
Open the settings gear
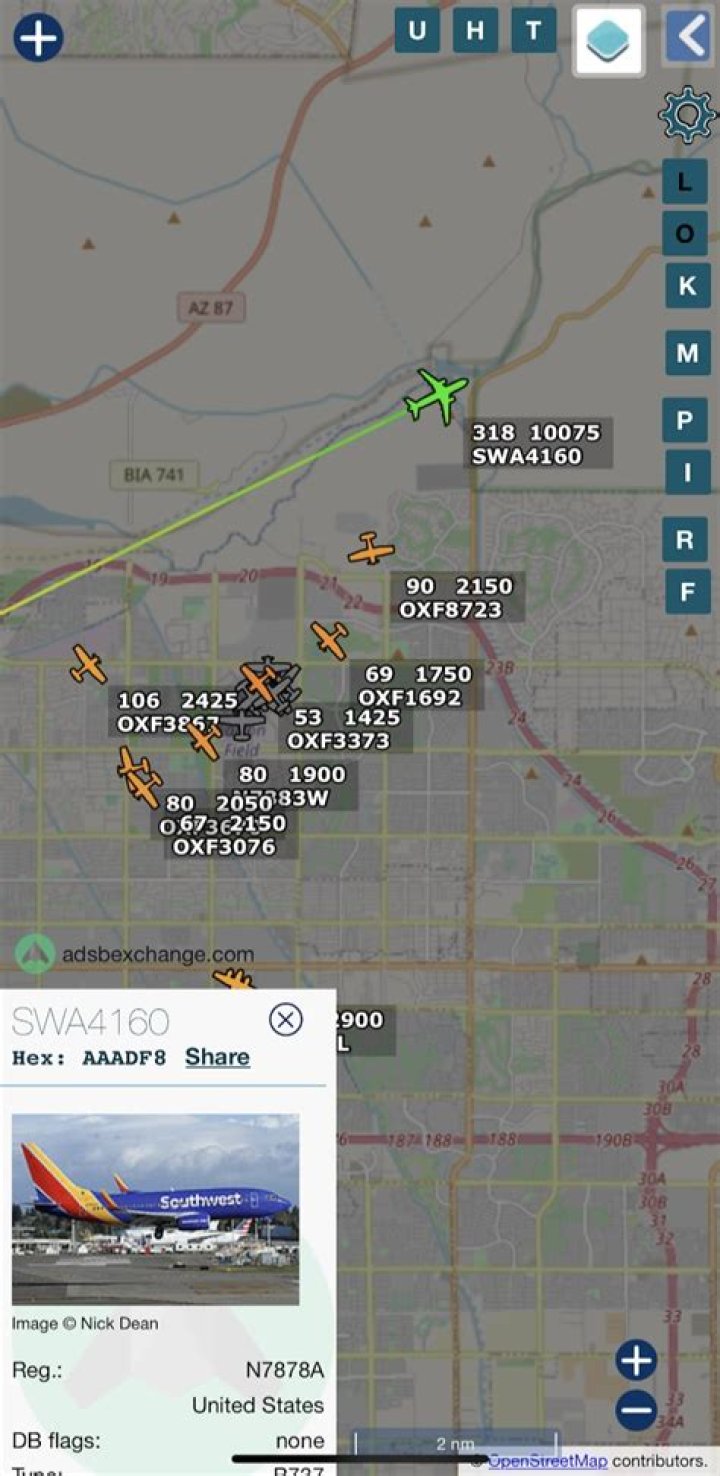pyautogui.click(x=685, y=116)
